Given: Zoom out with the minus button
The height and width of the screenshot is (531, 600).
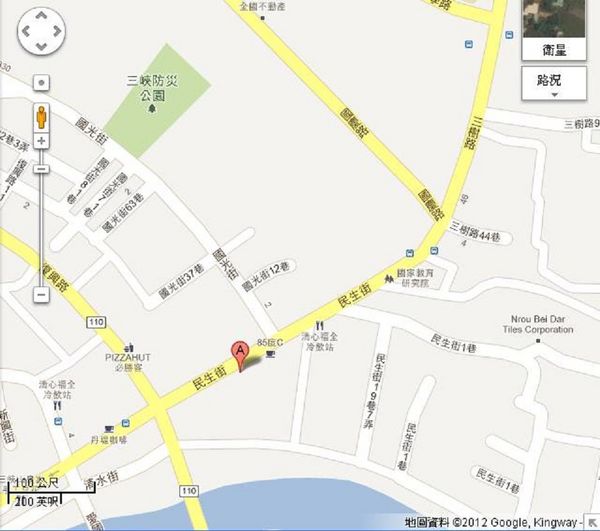Looking at the screenshot, I should [x=41, y=295].
